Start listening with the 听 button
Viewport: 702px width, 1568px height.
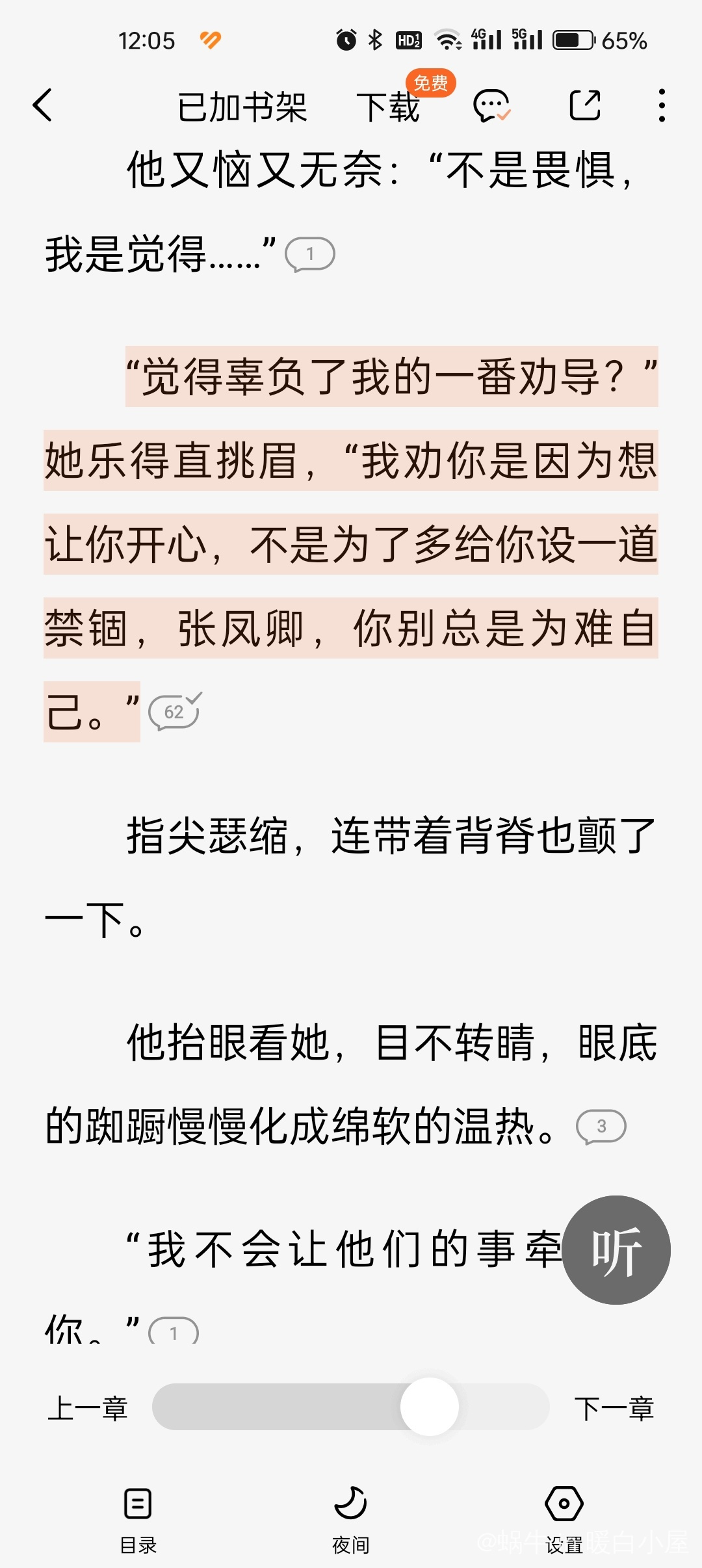point(616,1249)
